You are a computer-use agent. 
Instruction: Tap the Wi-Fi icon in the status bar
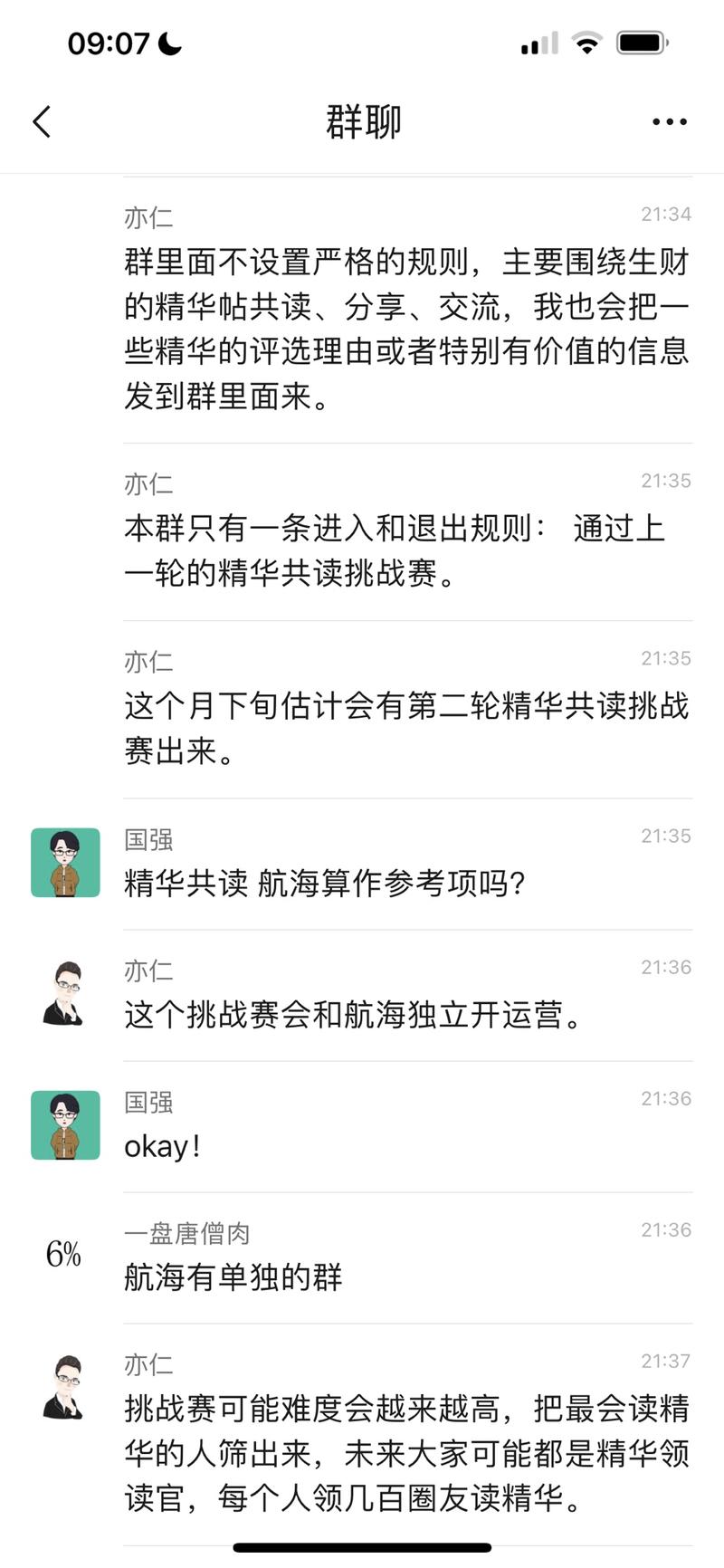click(587, 41)
